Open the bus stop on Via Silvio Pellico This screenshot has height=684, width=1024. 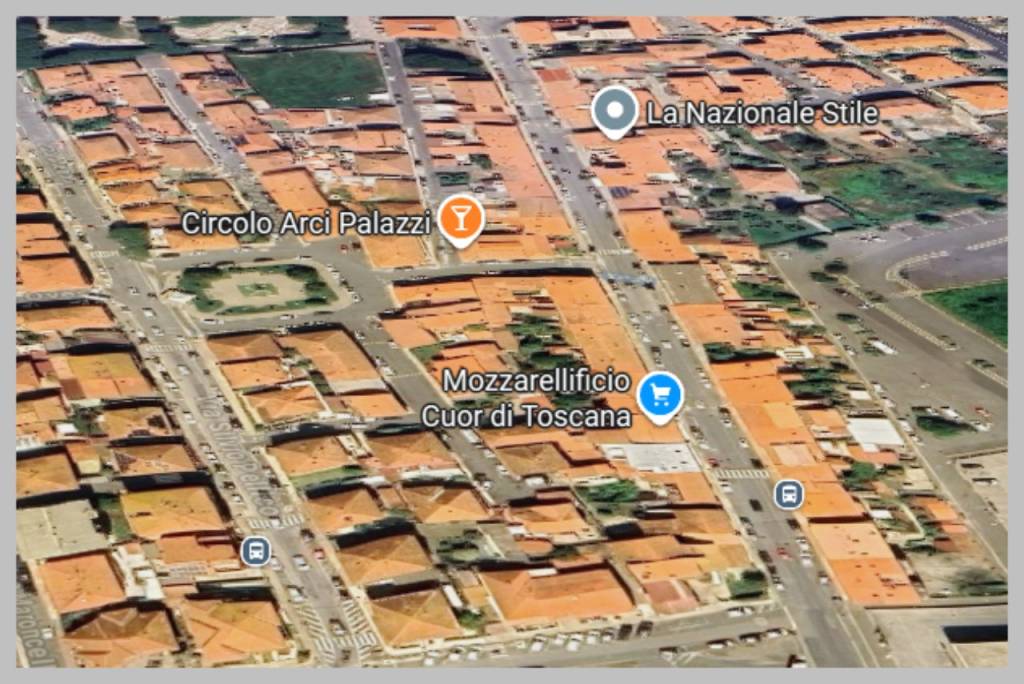point(256,549)
